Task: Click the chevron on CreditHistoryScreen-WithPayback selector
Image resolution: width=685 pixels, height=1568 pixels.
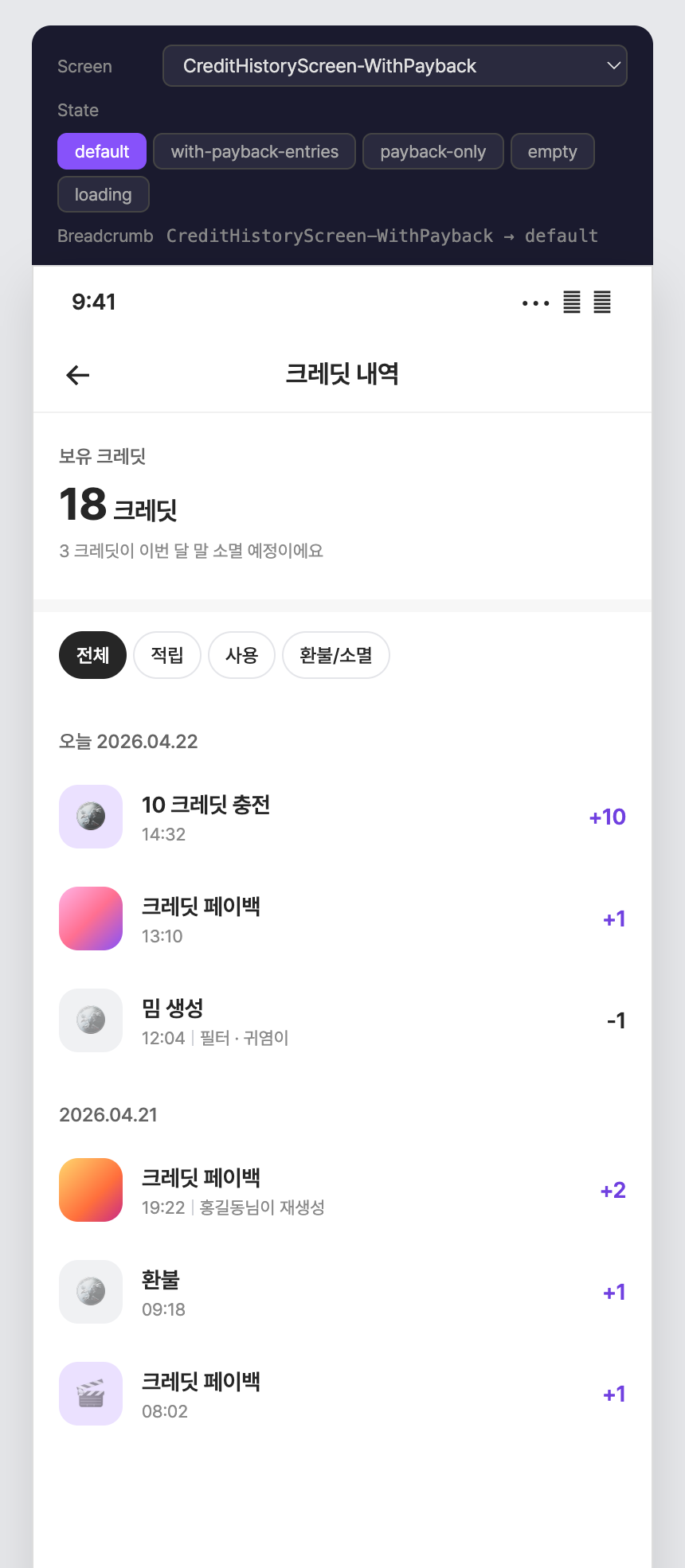Action: tap(613, 66)
